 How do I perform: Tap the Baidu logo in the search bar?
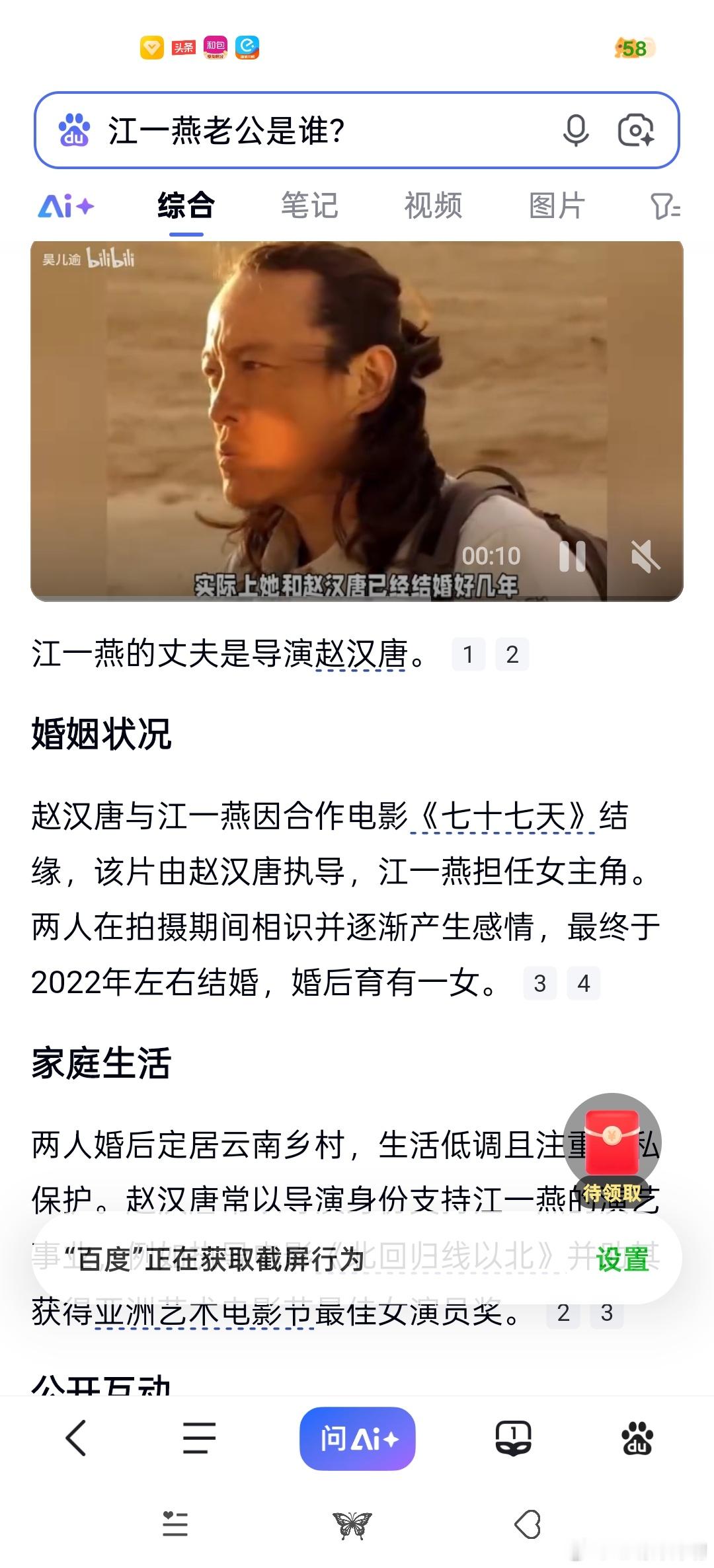75,132
